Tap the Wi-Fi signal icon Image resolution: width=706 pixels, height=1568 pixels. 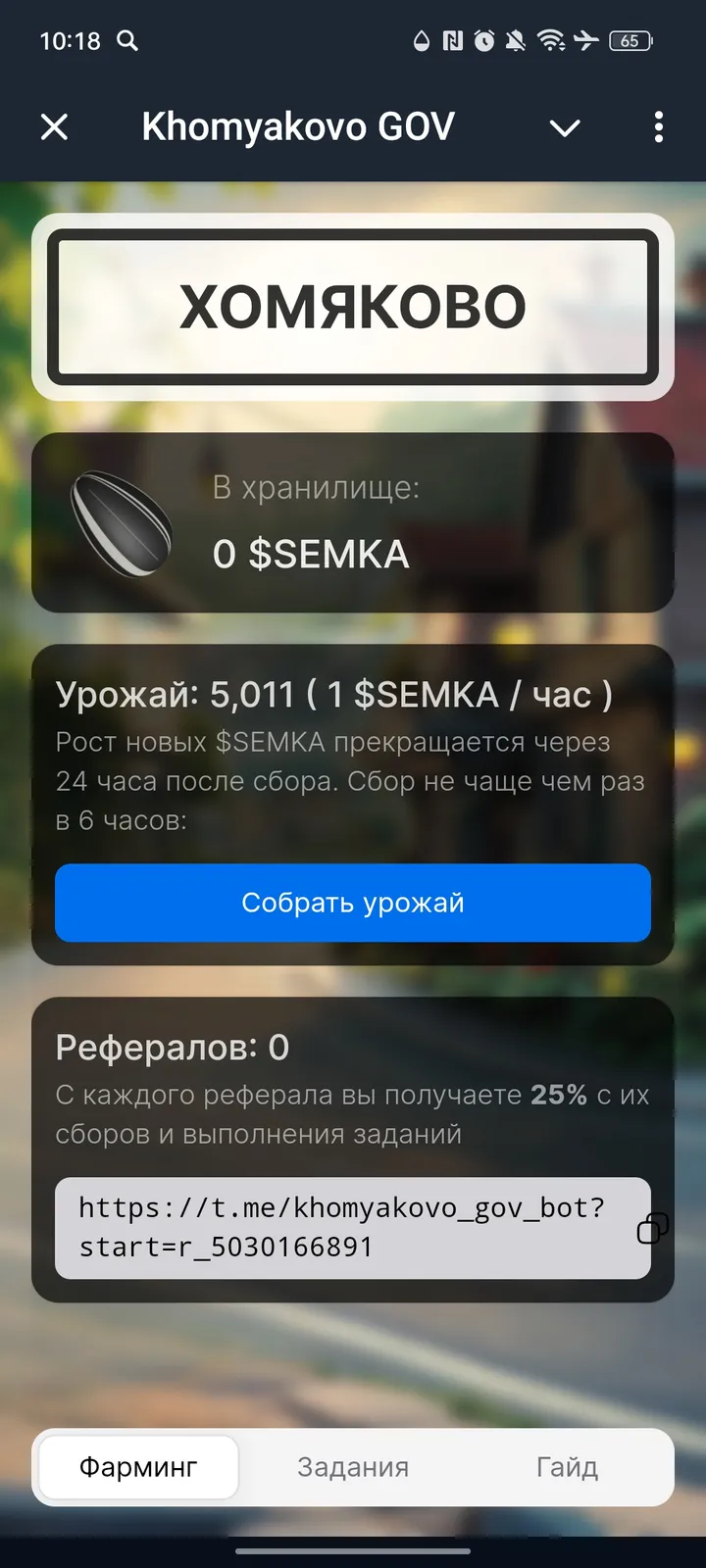click(x=552, y=41)
